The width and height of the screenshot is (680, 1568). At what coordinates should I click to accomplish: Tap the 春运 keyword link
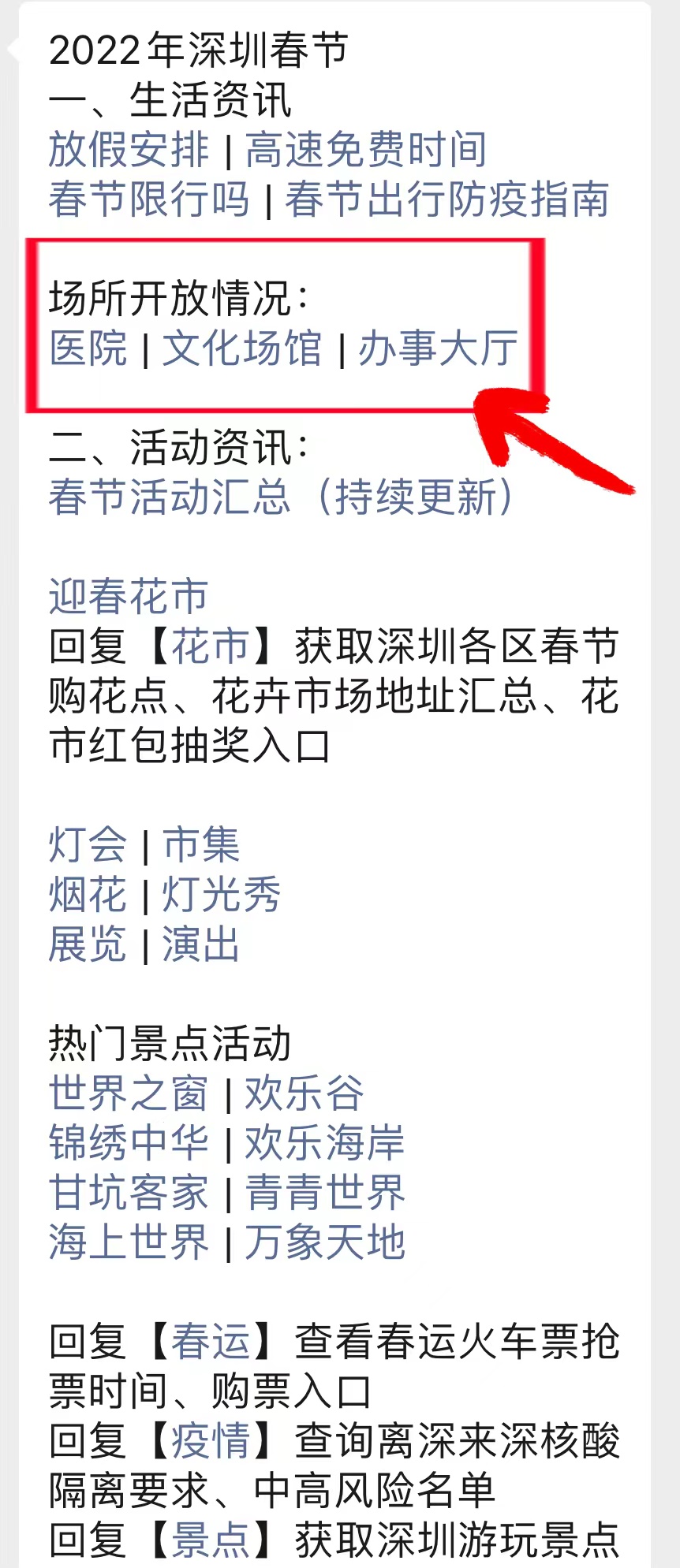click(x=211, y=1342)
